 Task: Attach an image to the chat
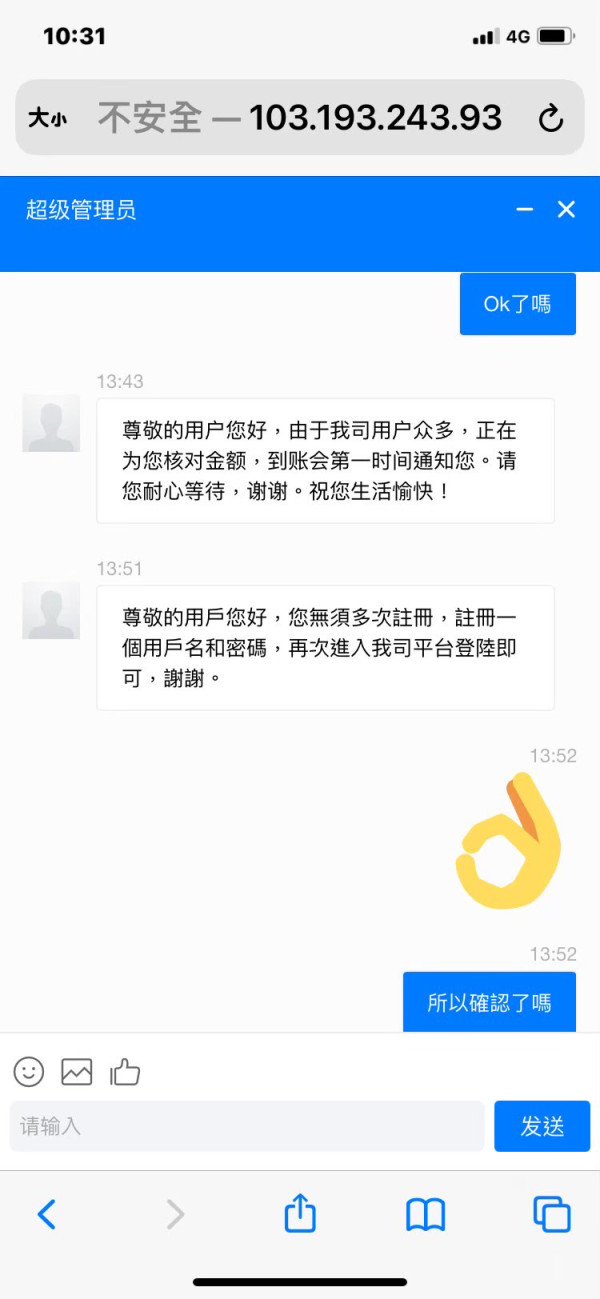[77, 1072]
